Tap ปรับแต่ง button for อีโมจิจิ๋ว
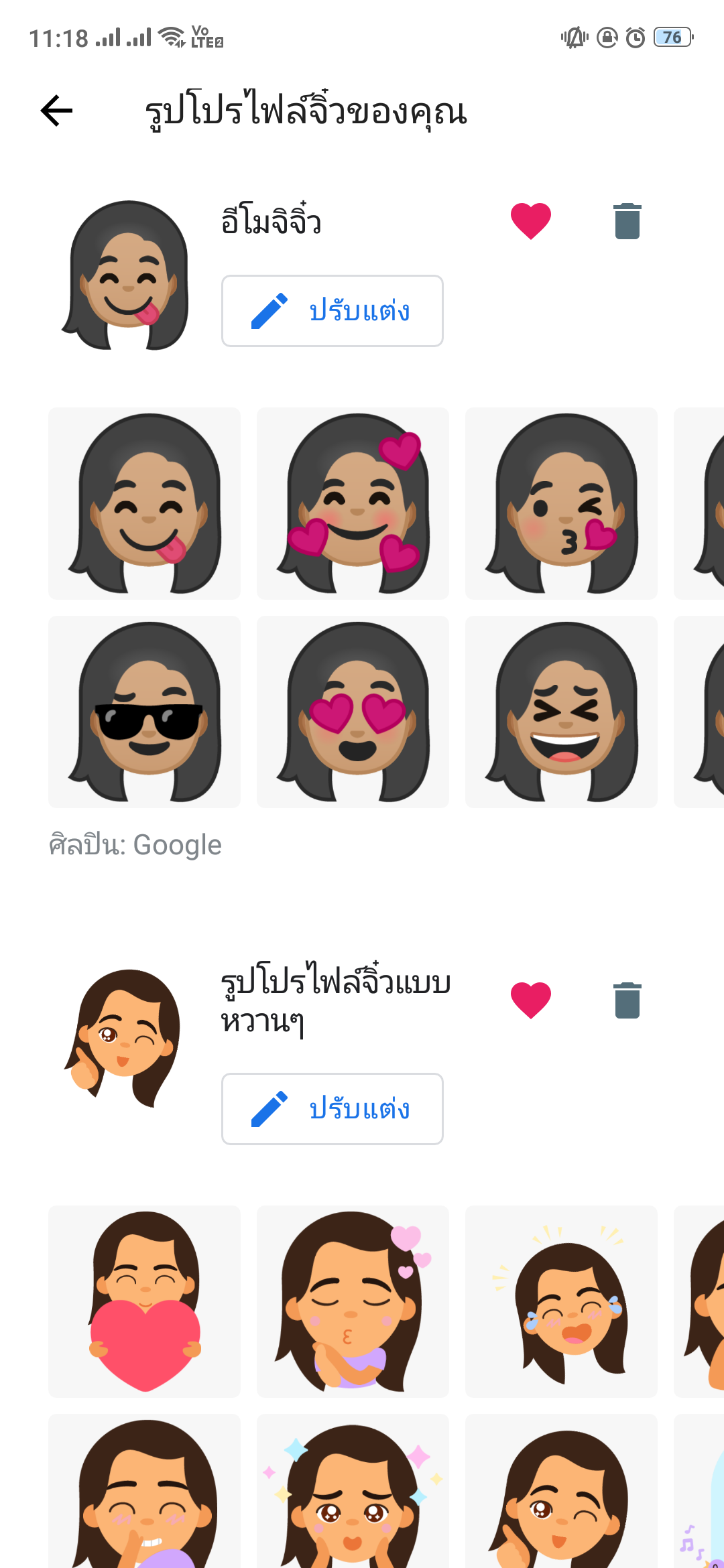This screenshot has width=724, height=1568. click(333, 311)
